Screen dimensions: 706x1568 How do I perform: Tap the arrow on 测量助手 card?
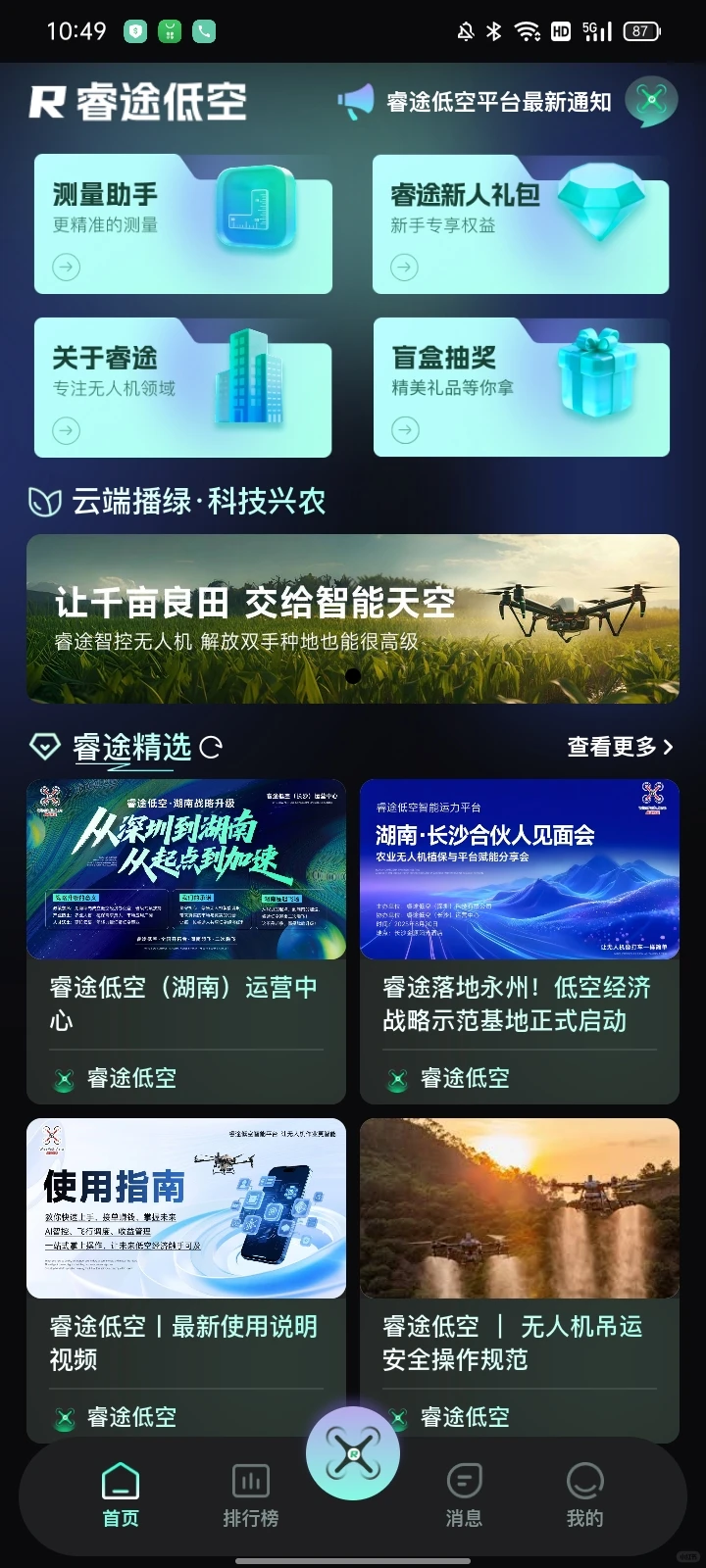coord(65,267)
